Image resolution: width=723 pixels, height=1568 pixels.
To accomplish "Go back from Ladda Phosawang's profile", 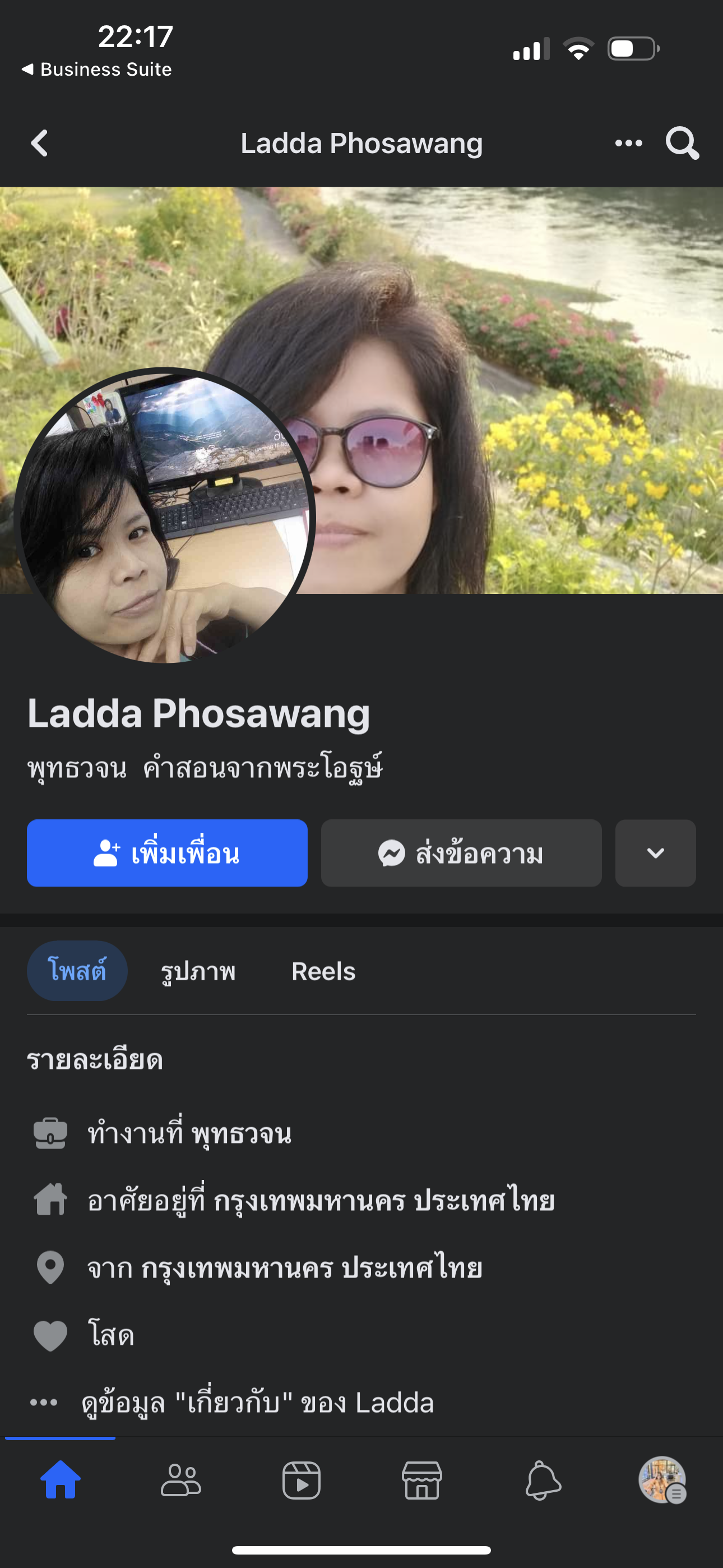I will coord(40,144).
